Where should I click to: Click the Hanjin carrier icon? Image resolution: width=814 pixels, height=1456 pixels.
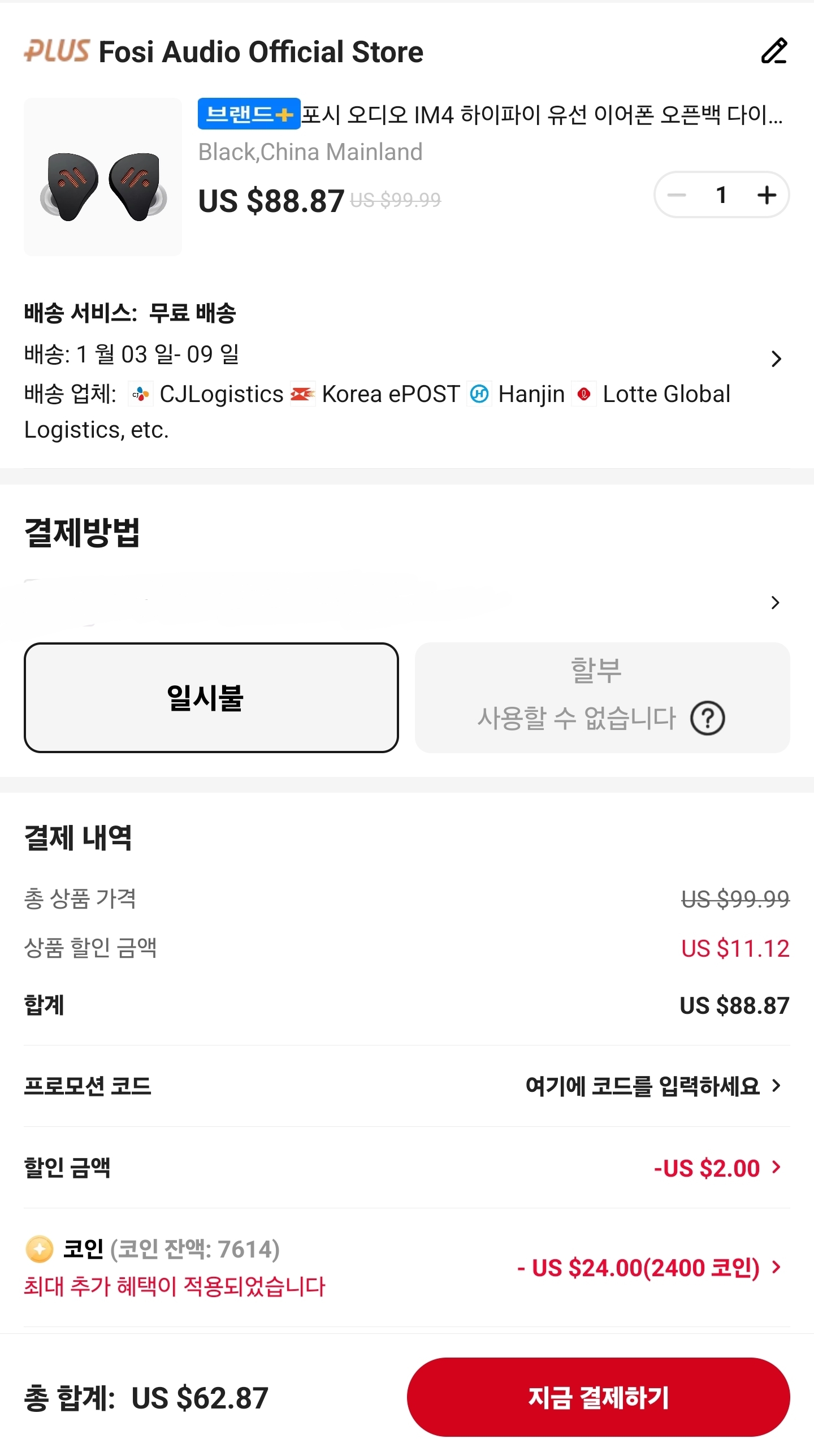[480, 394]
